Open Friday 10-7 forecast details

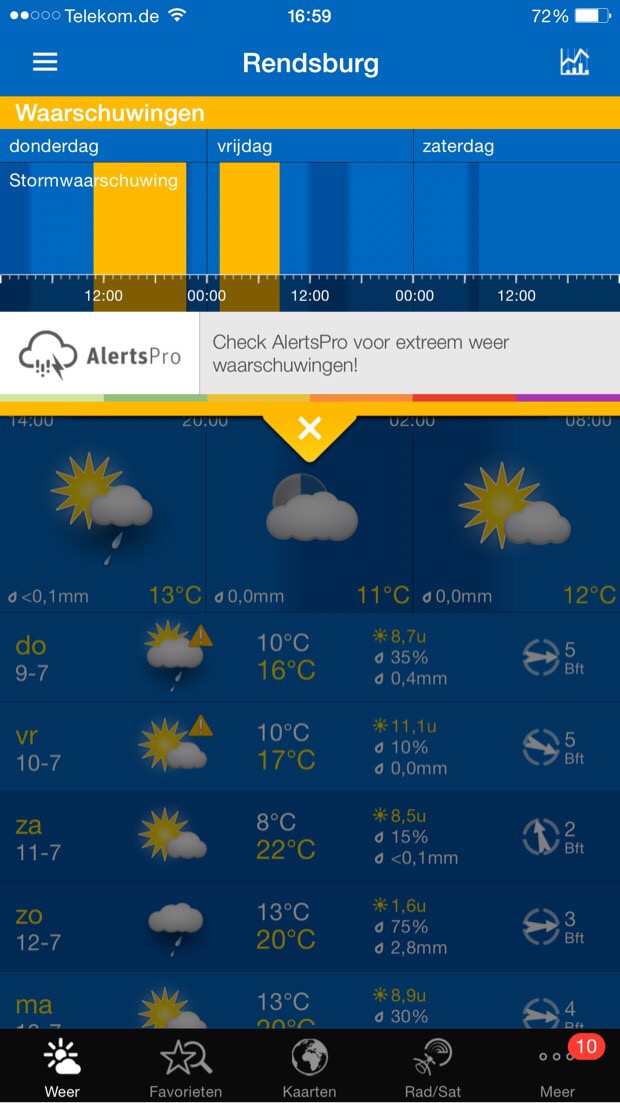point(310,747)
